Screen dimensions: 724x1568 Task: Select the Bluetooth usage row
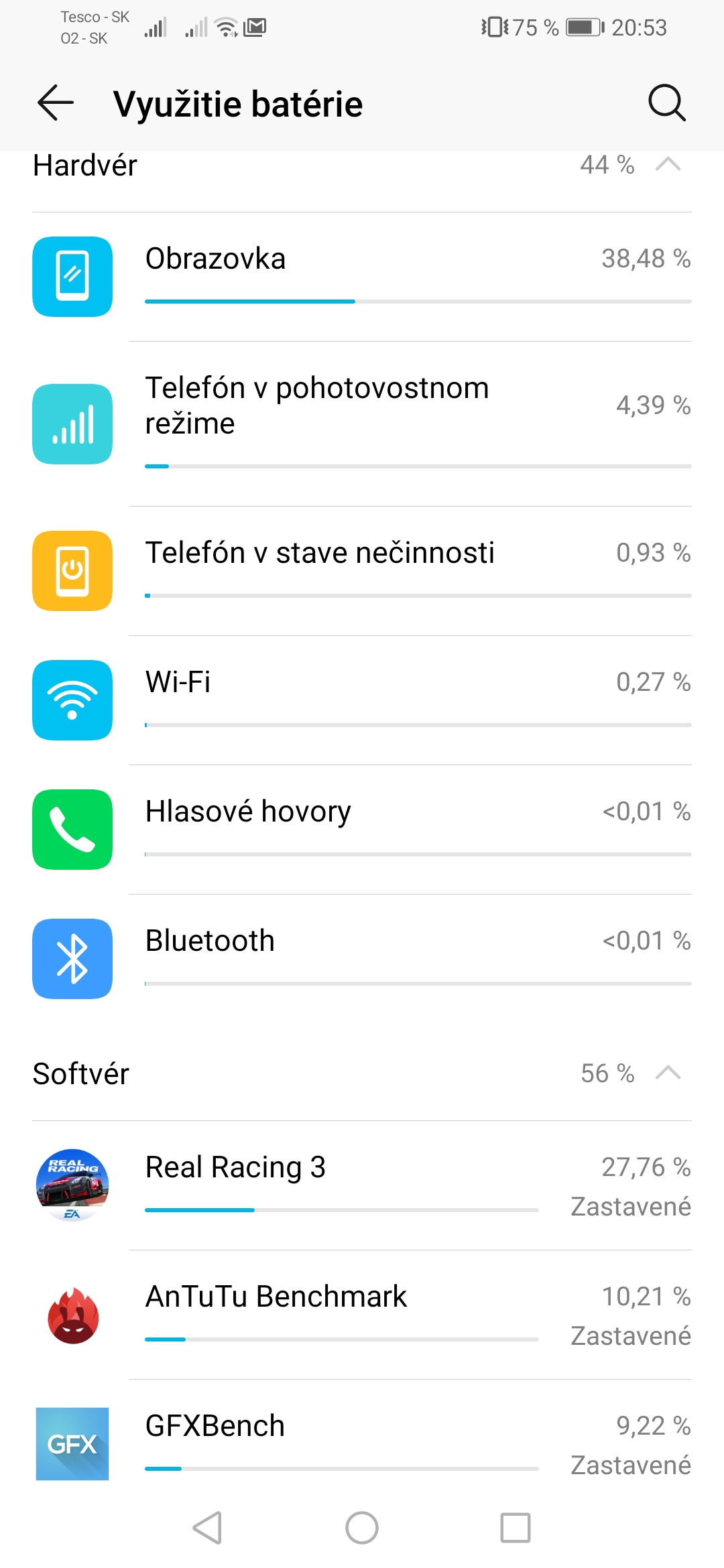click(362, 959)
